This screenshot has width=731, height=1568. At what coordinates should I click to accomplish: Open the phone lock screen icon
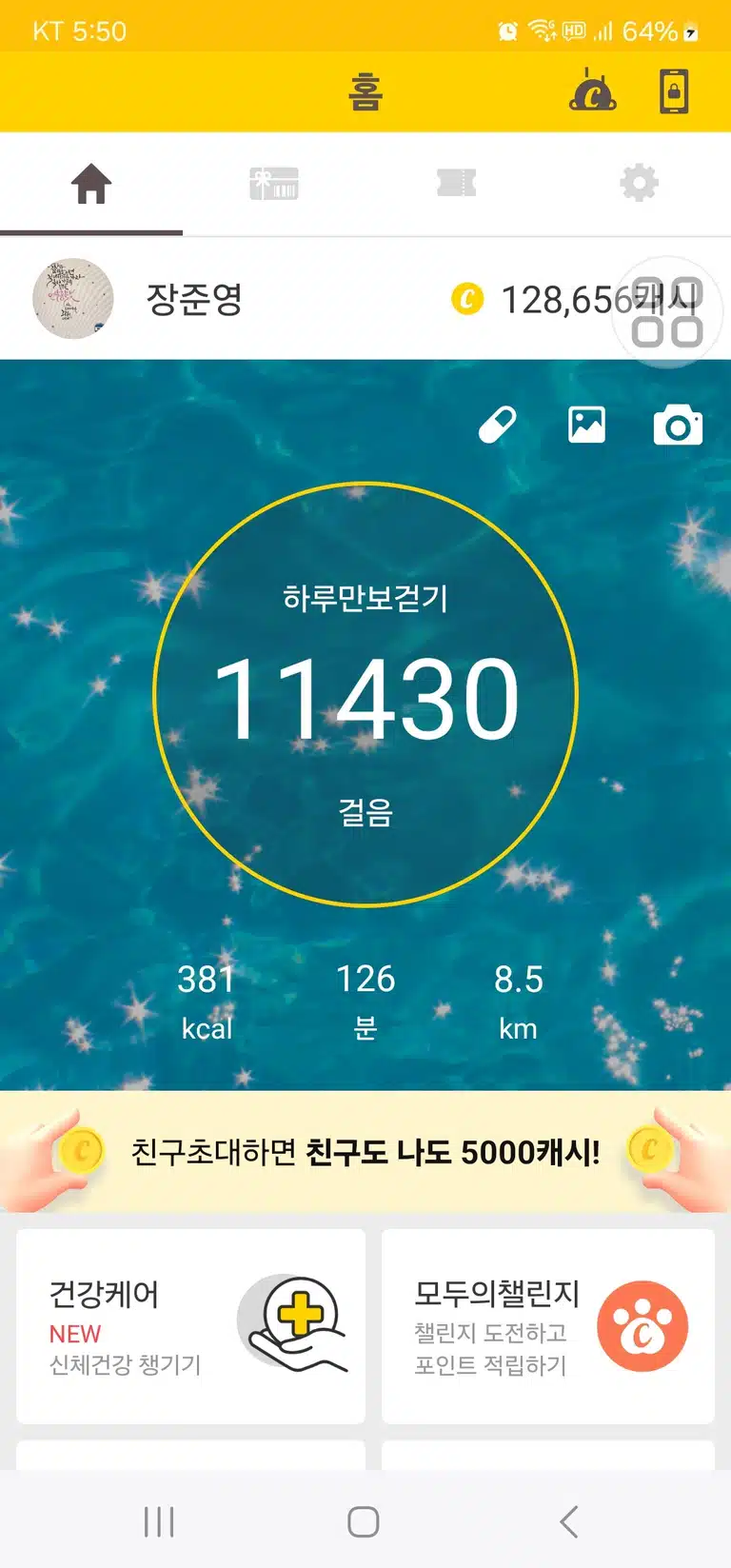tap(674, 92)
